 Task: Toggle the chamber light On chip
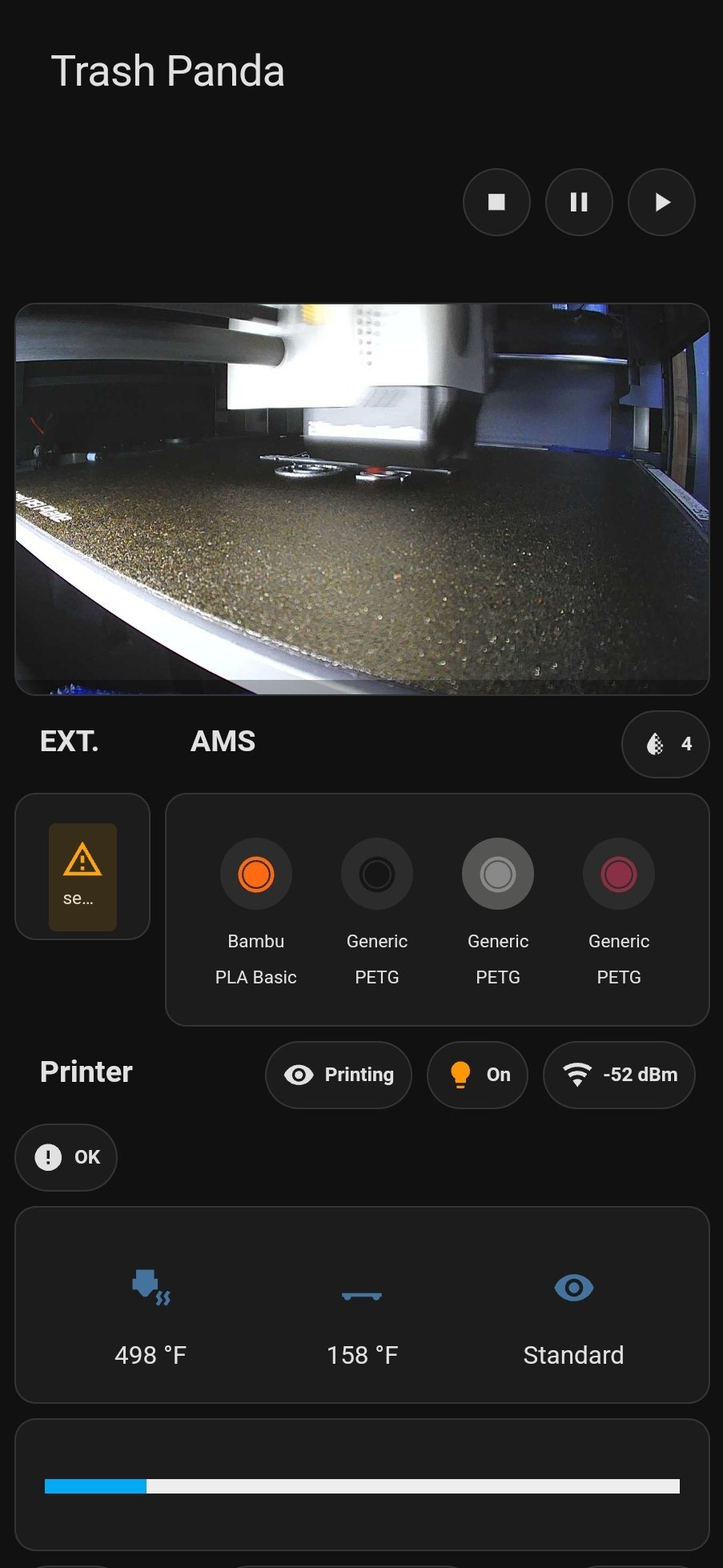click(x=478, y=1075)
